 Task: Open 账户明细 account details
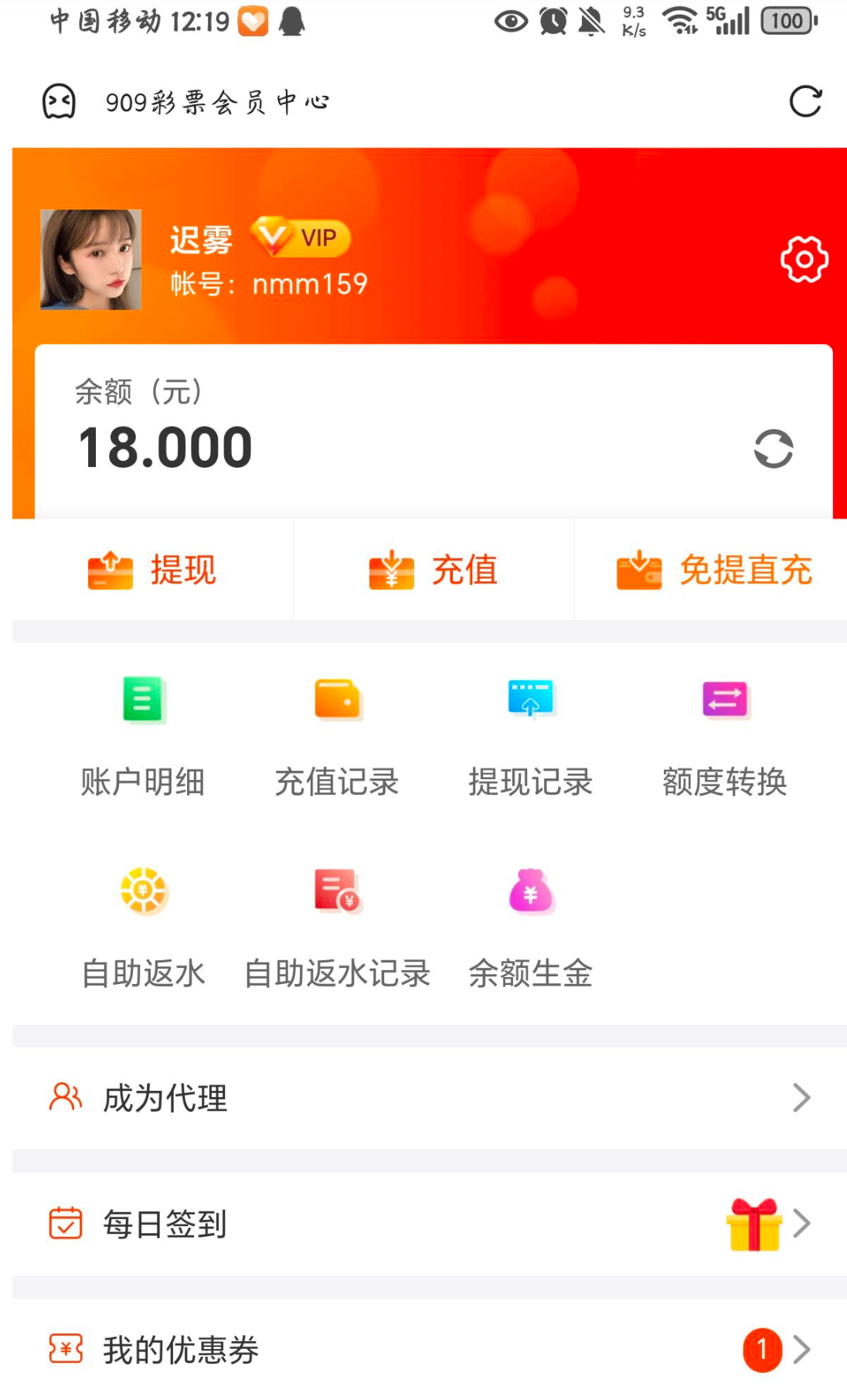[143, 734]
